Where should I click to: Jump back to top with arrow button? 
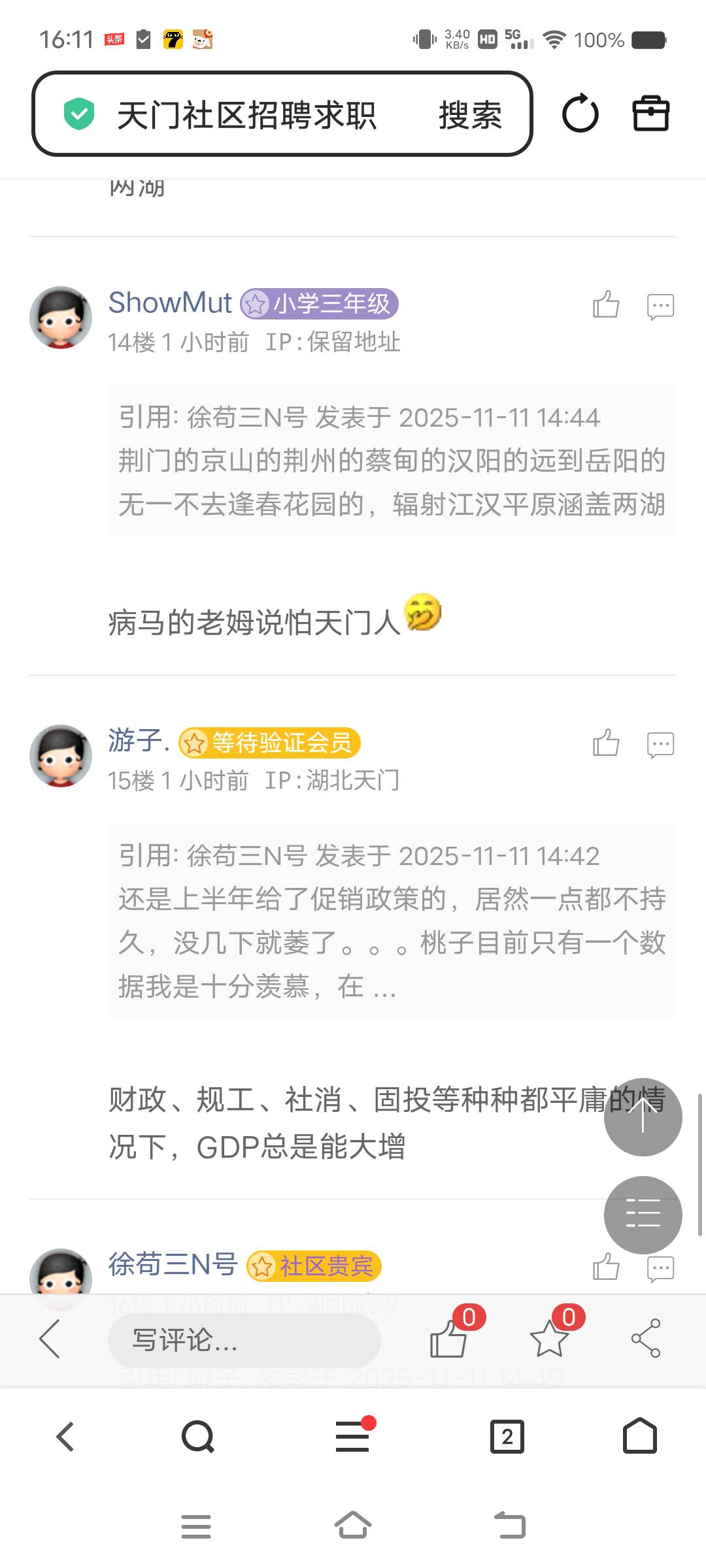point(643,1117)
